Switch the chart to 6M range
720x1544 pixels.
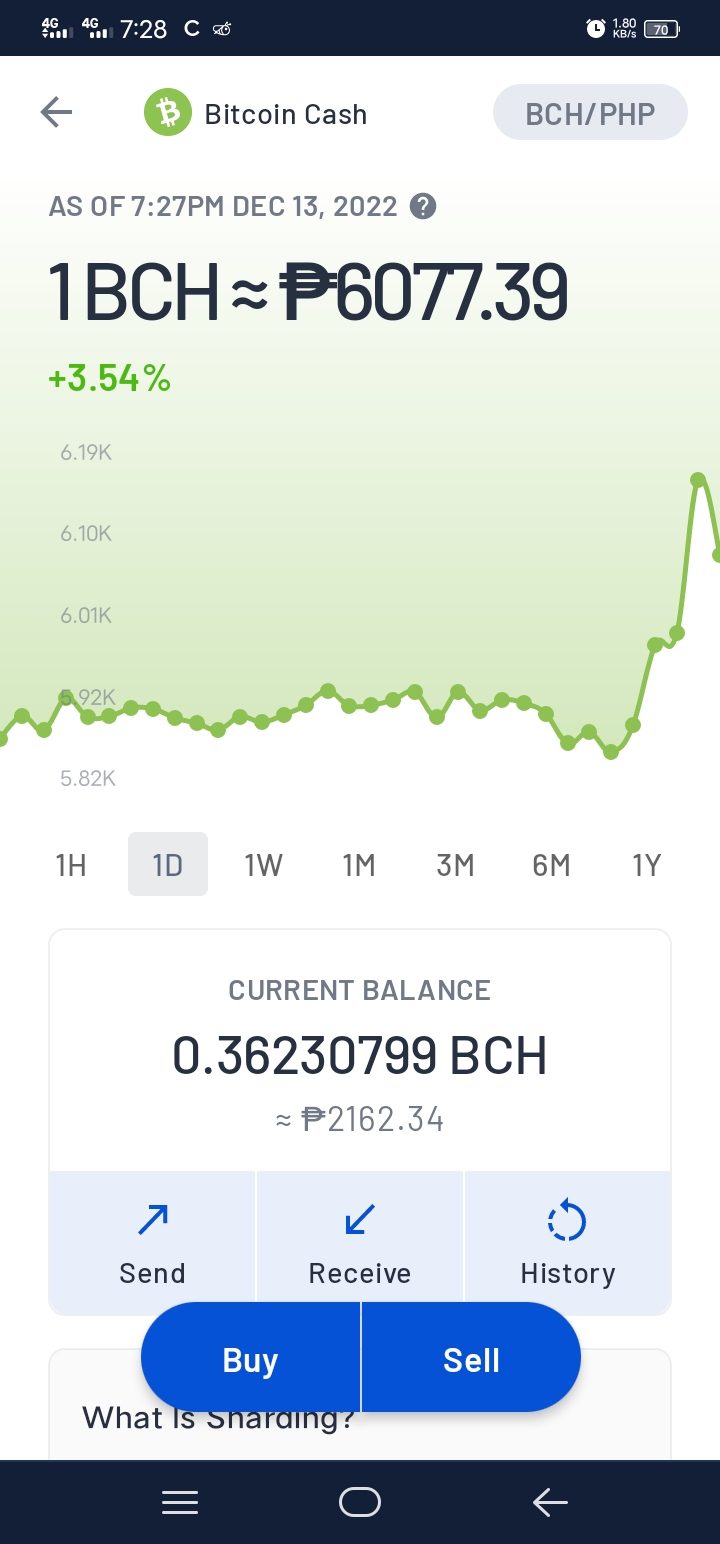pyautogui.click(x=551, y=864)
